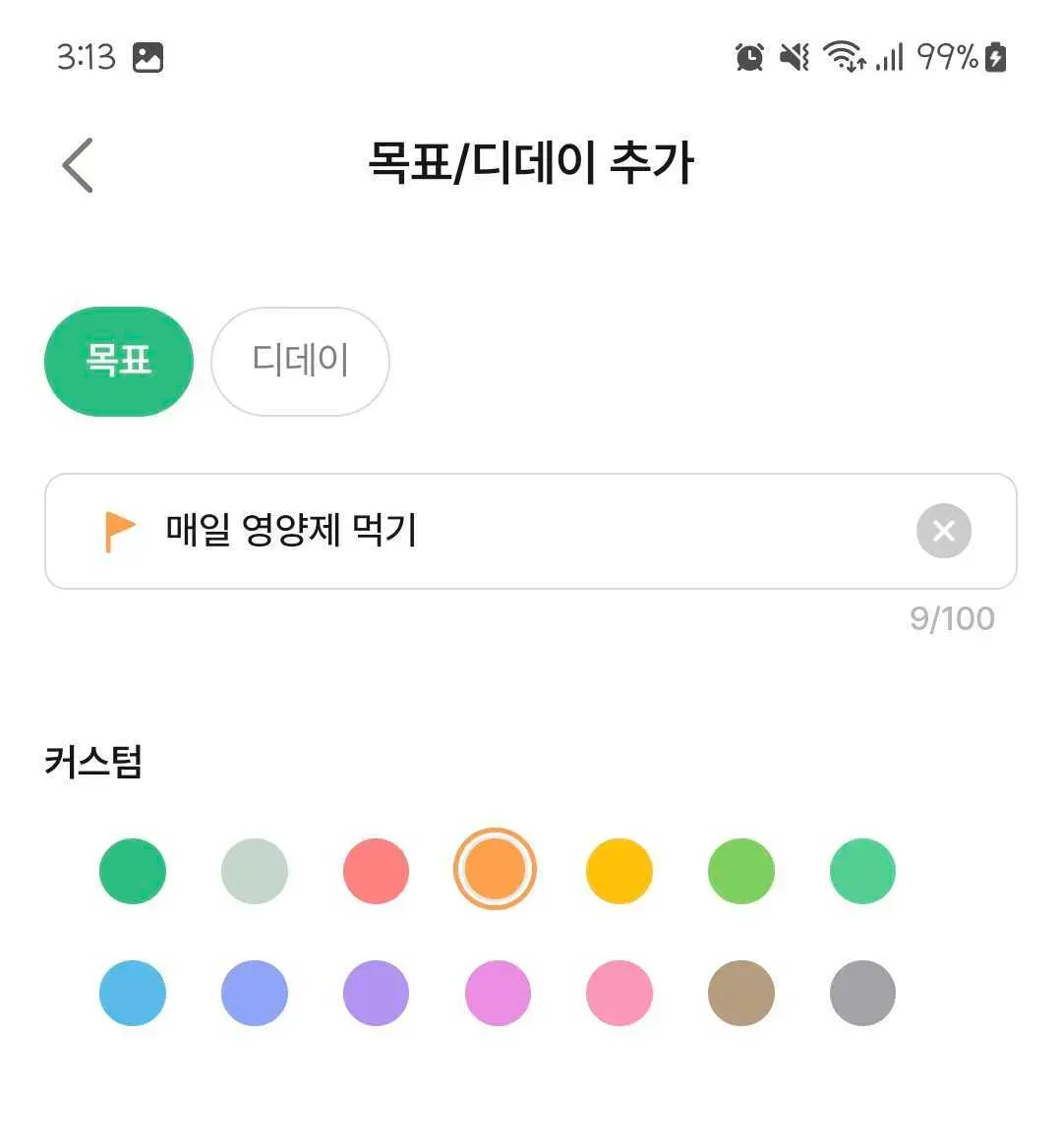
Task: Tap the goal name field 매일 영양제 먹기
Action: point(492,531)
